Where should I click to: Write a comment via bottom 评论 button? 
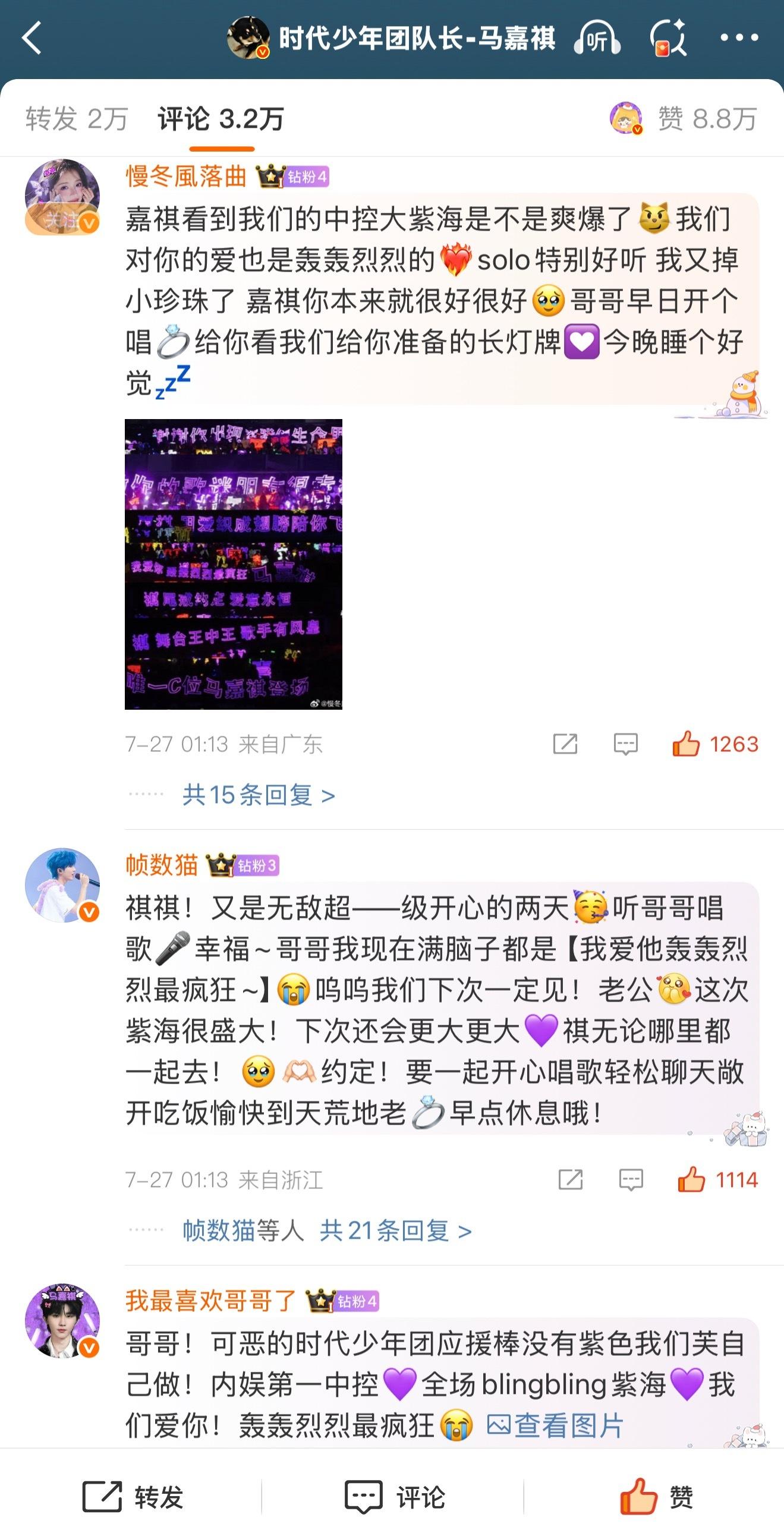pos(395,1497)
